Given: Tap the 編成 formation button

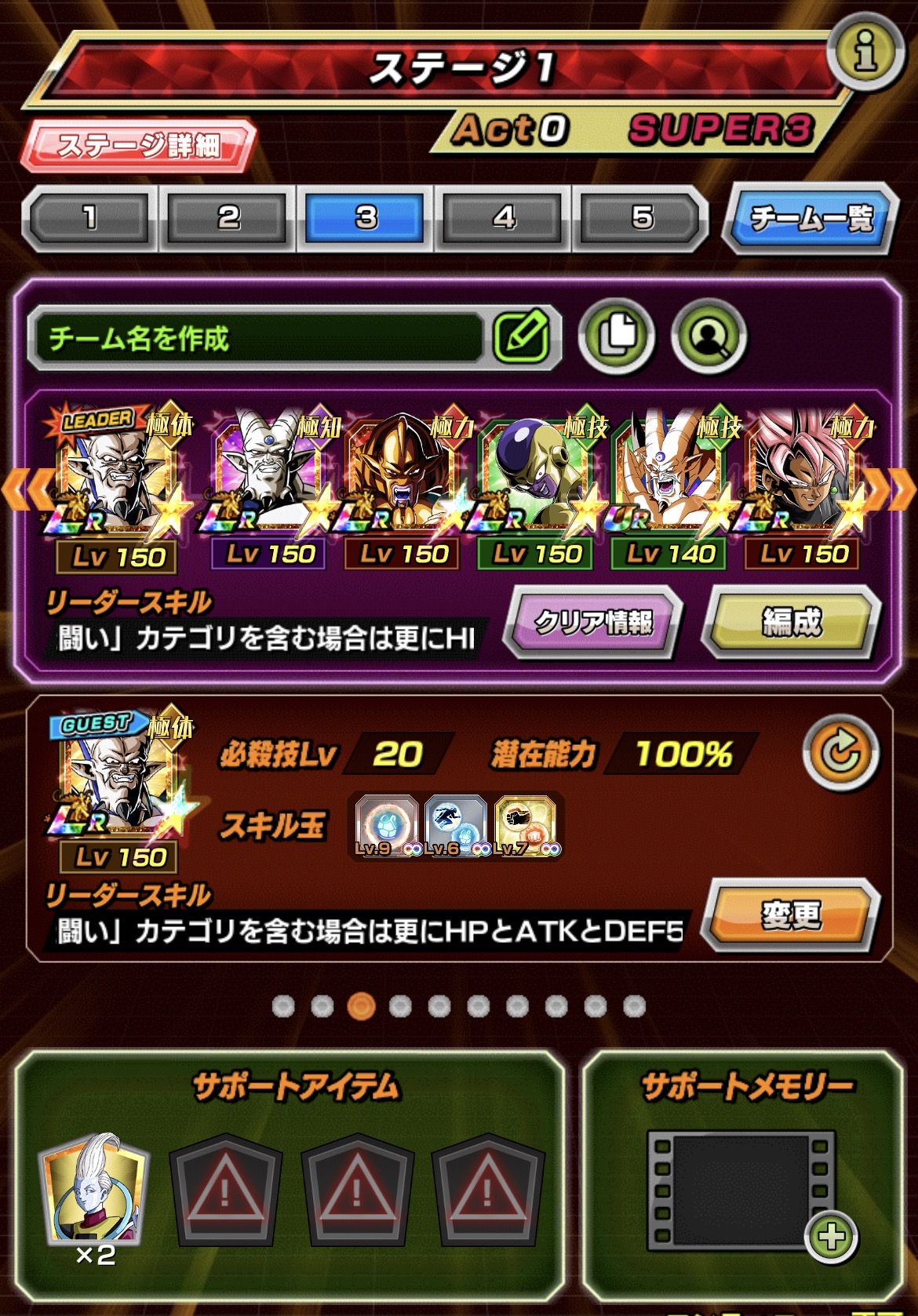Looking at the screenshot, I should point(792,623).
